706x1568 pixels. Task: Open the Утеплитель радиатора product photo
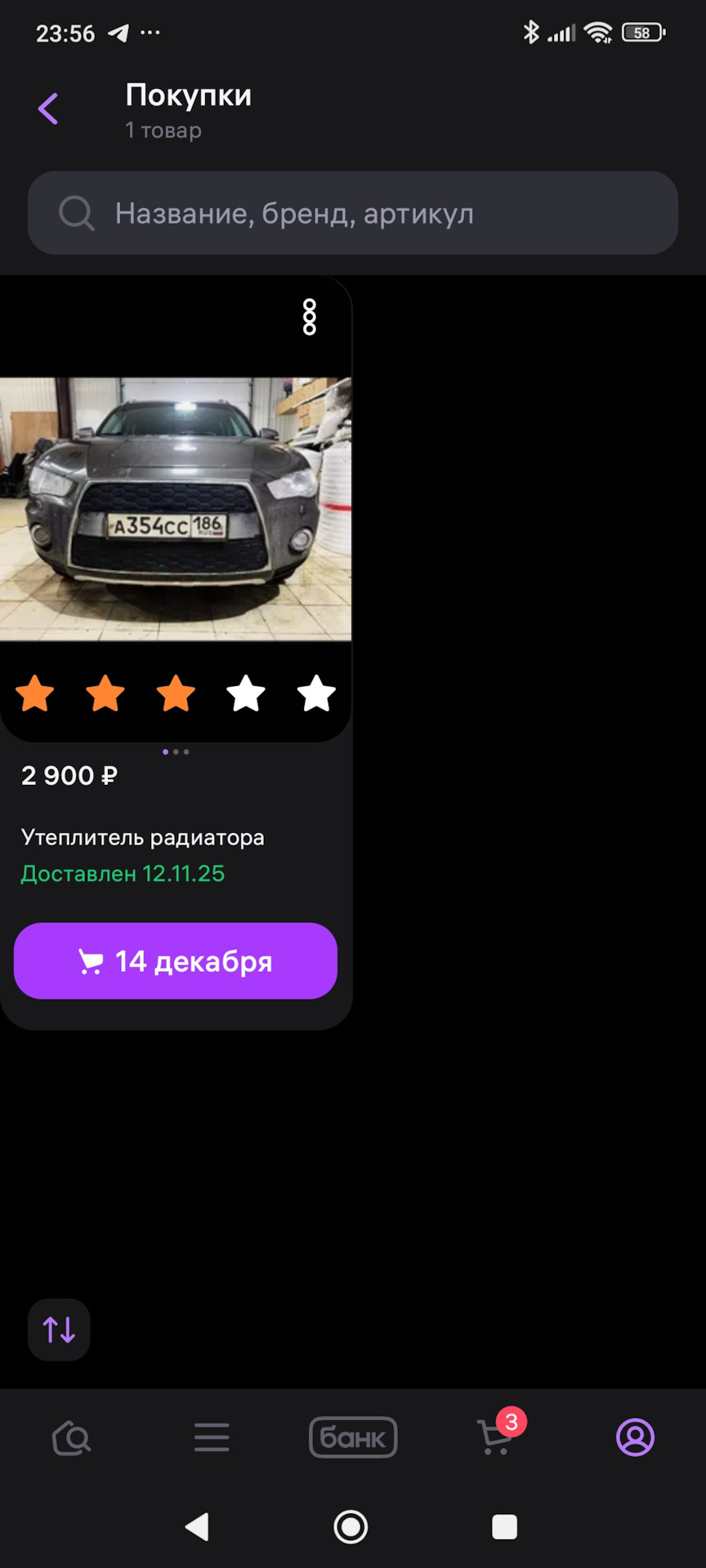pos(176,508)
